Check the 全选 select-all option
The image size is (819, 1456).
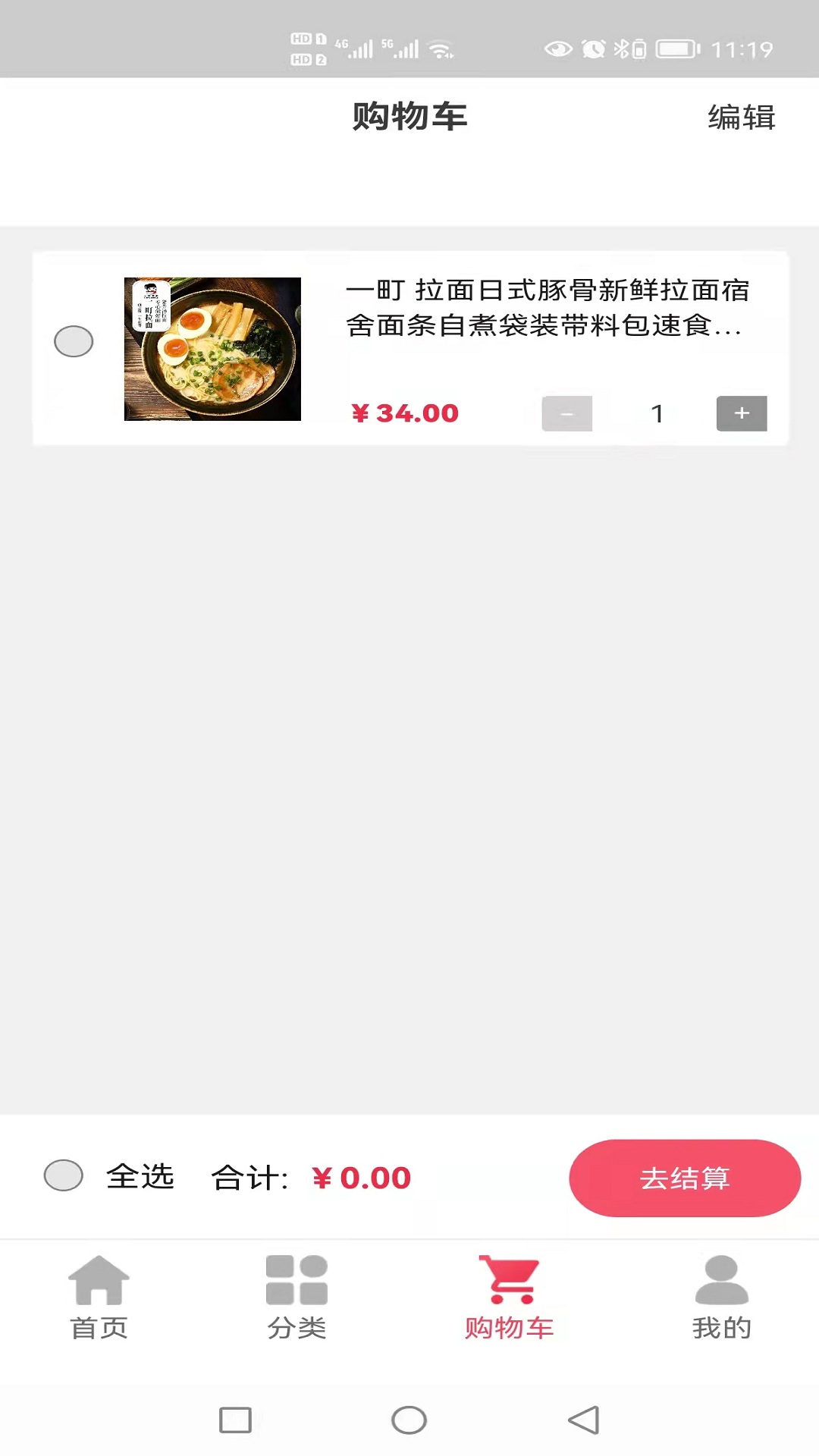(64, 1175)
